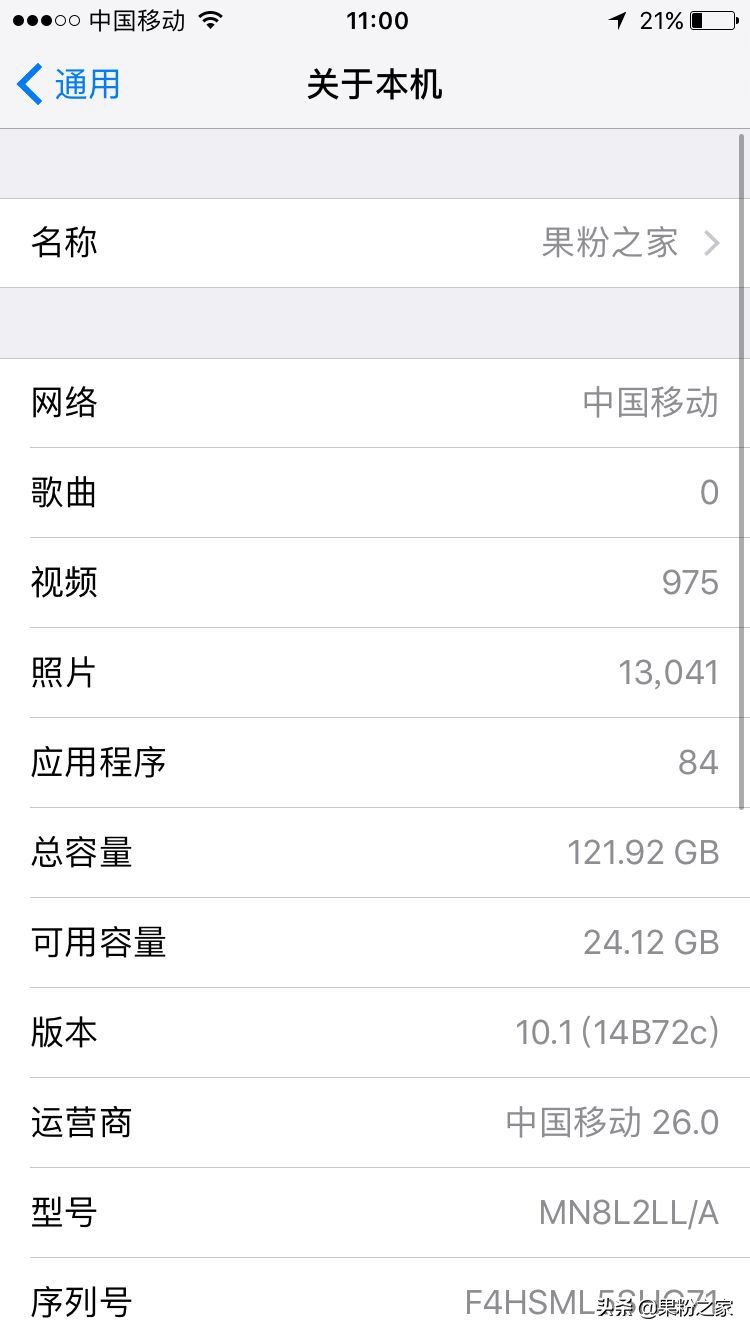Open the 名称 row to rename device

coord(375,243)
